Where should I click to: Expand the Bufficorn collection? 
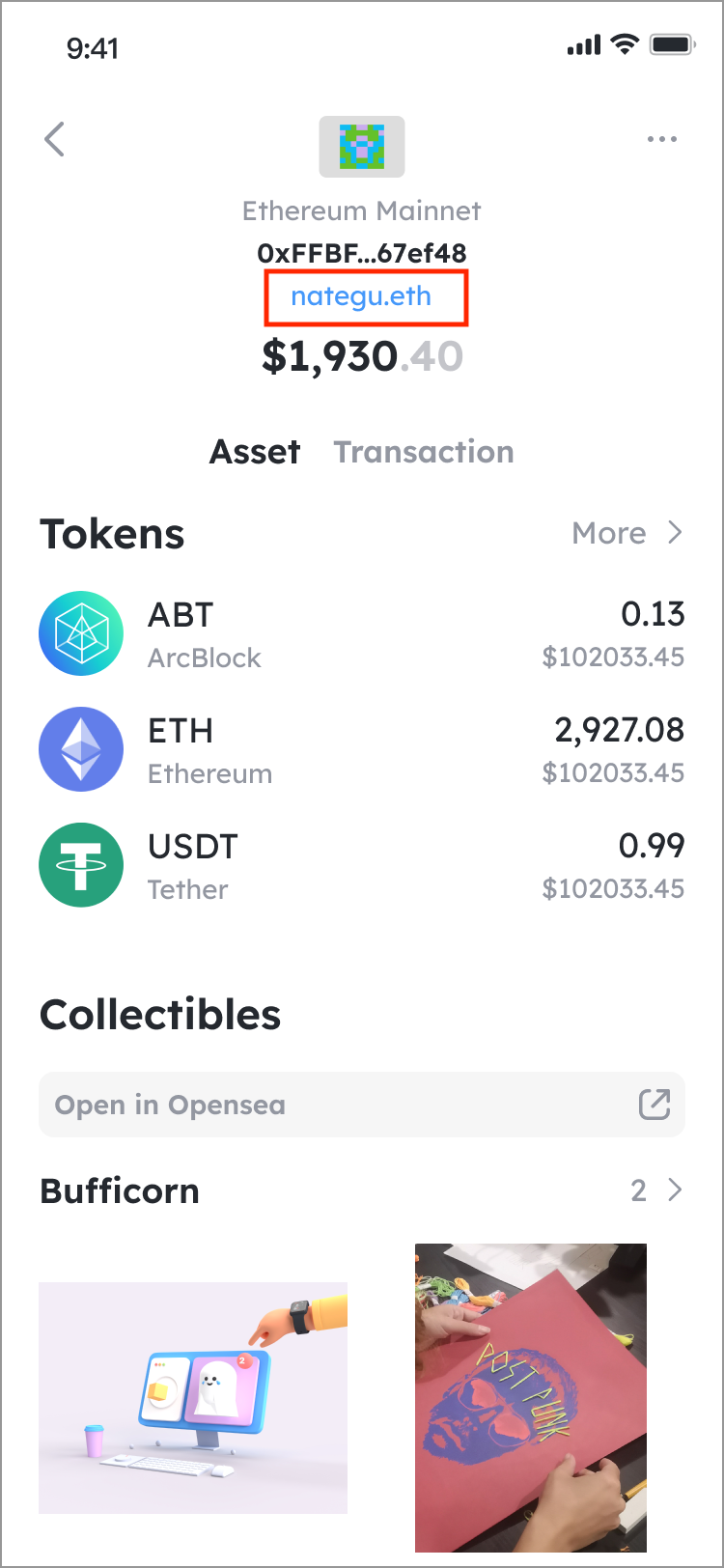(656, 1190)
